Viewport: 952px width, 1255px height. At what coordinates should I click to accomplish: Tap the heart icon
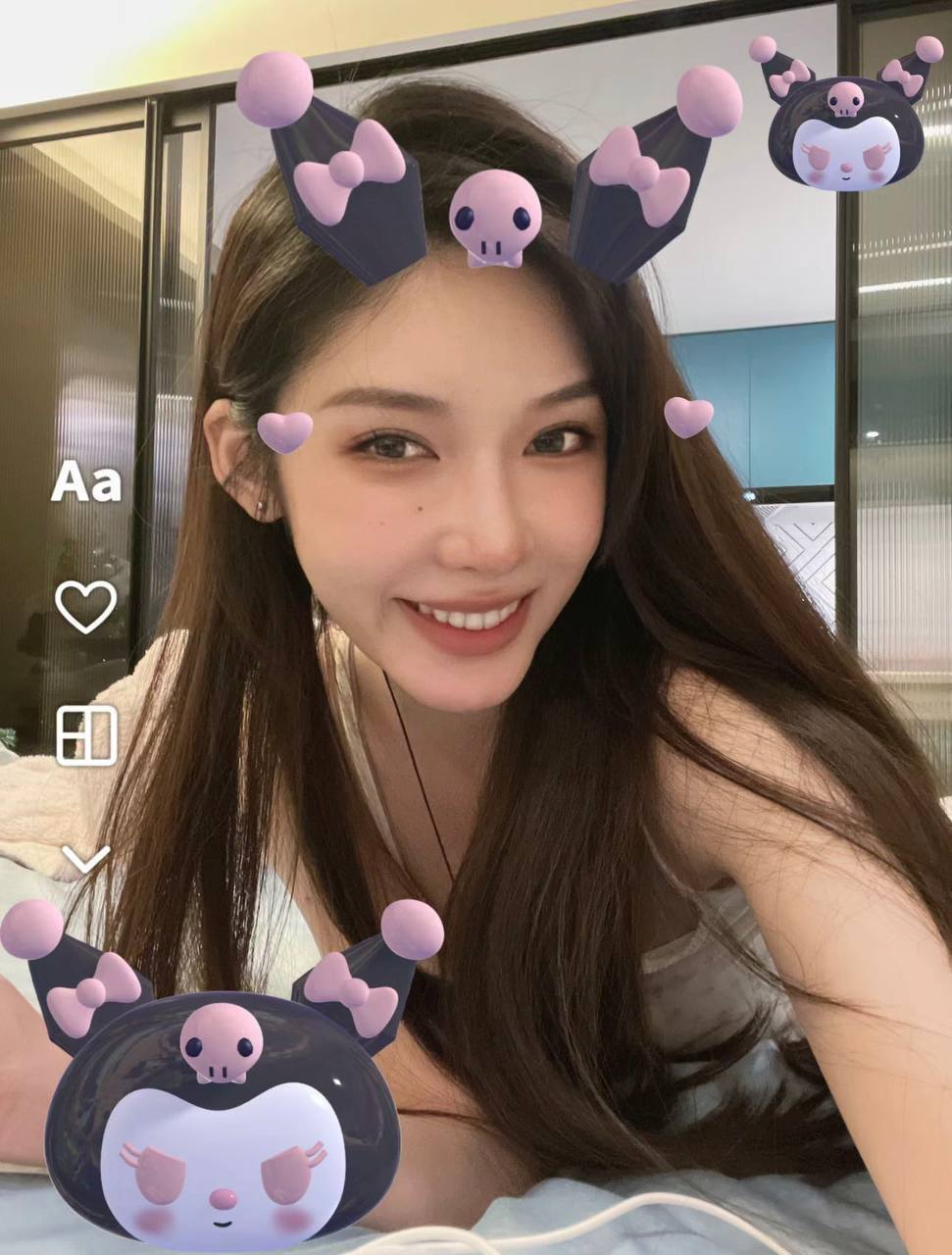coord(86,607)
